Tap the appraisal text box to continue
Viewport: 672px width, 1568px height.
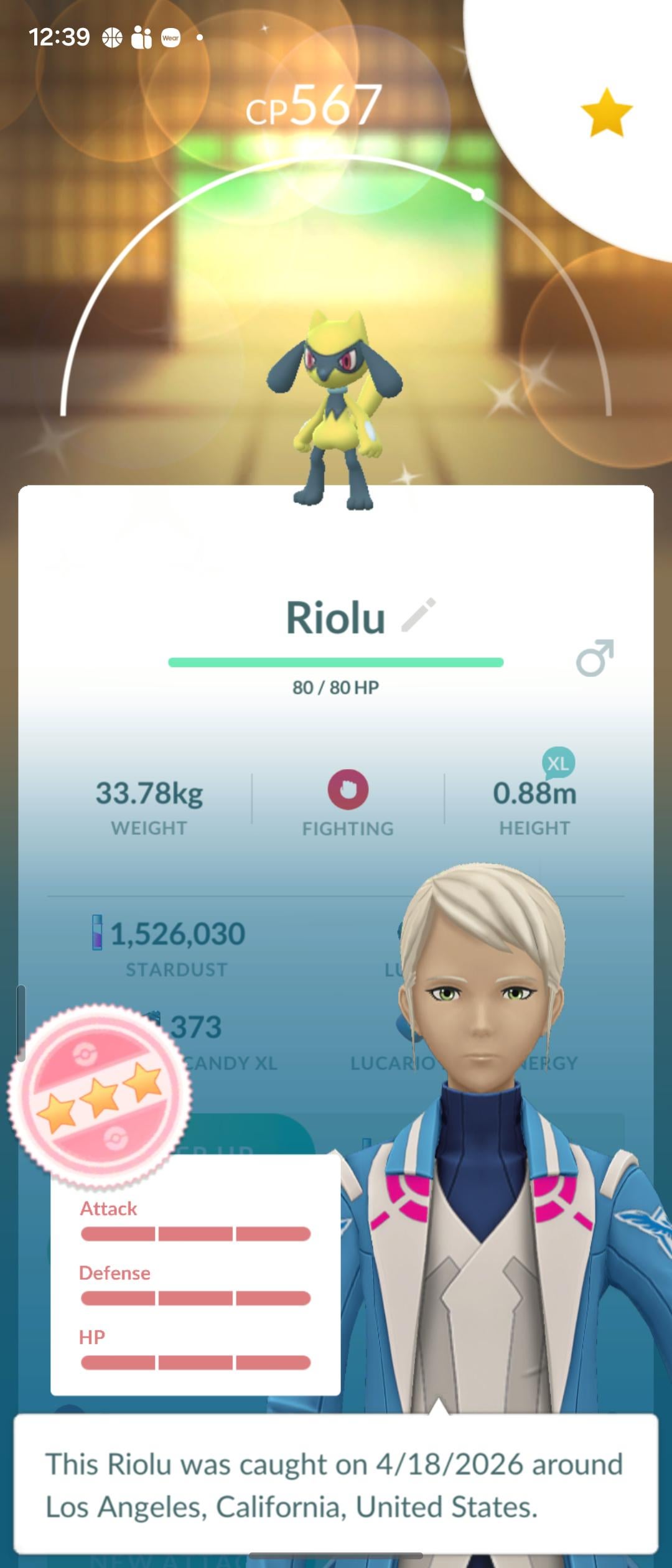point(336,1484)
